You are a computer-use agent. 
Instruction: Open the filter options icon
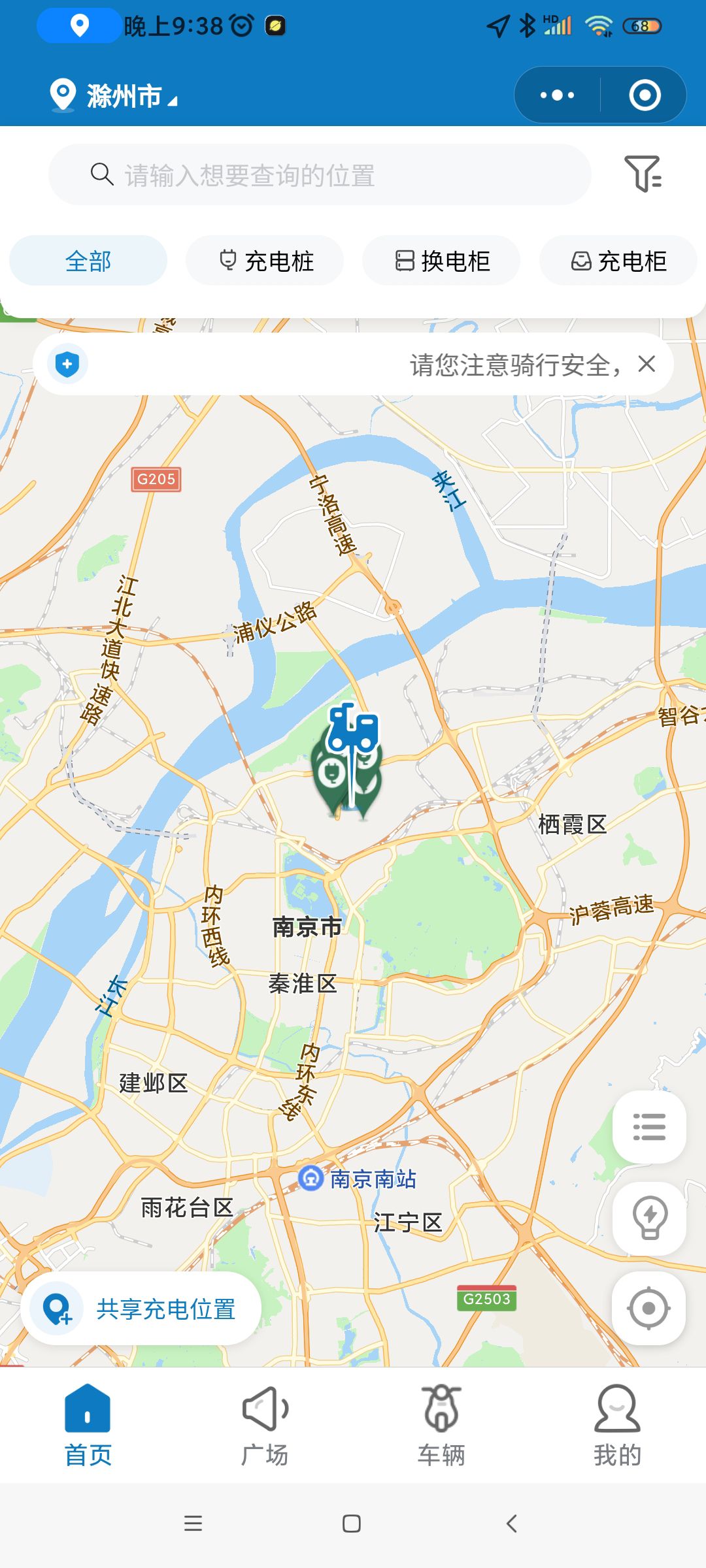pyautogui.click(x=643, y=174)
